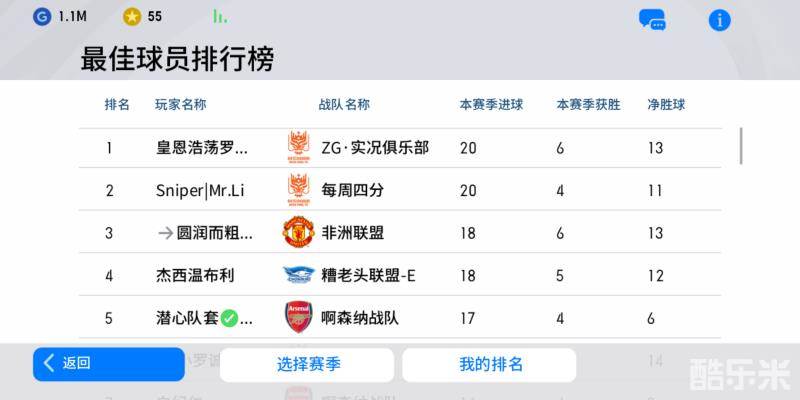Open 选择赛季 season selector

309,364
